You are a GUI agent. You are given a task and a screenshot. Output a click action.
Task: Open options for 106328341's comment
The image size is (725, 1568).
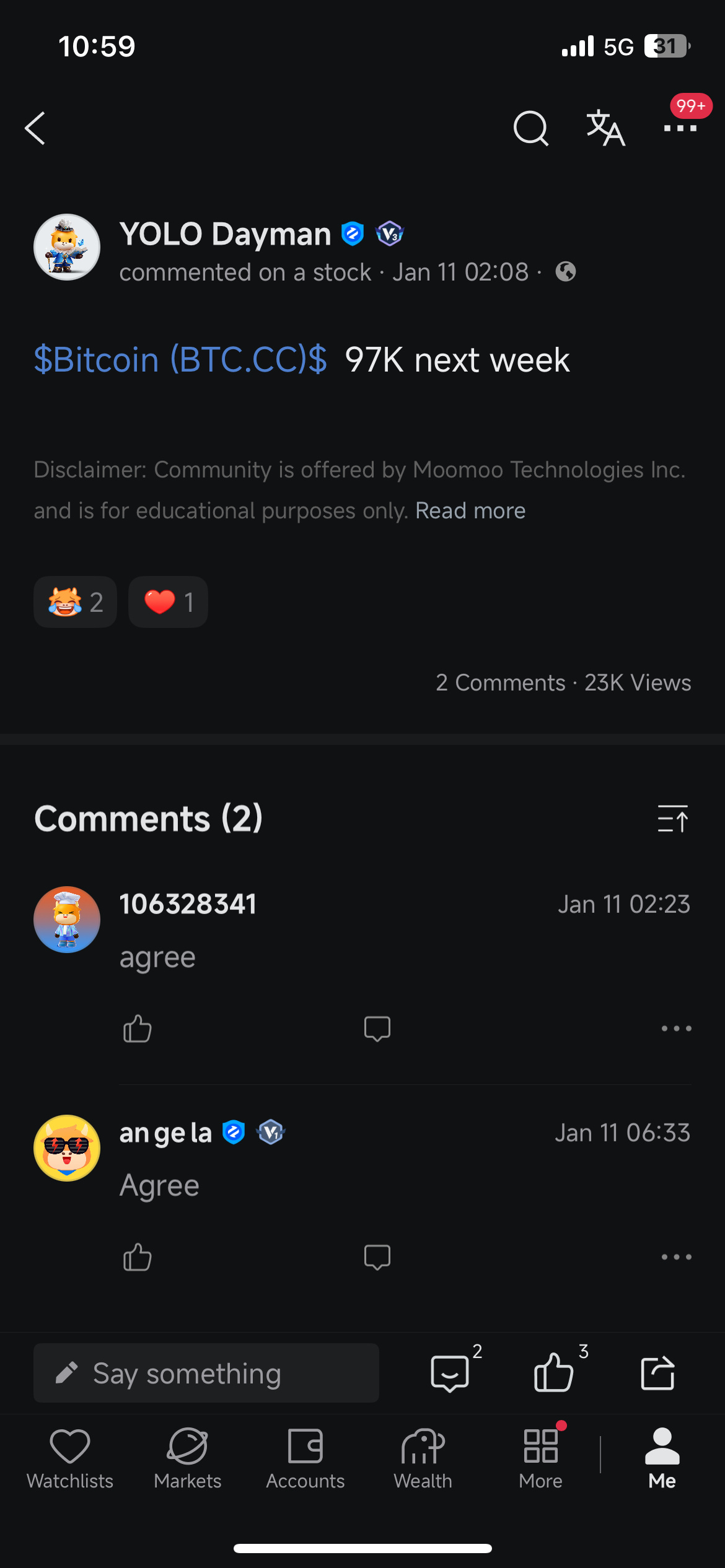coord(676,1029)
